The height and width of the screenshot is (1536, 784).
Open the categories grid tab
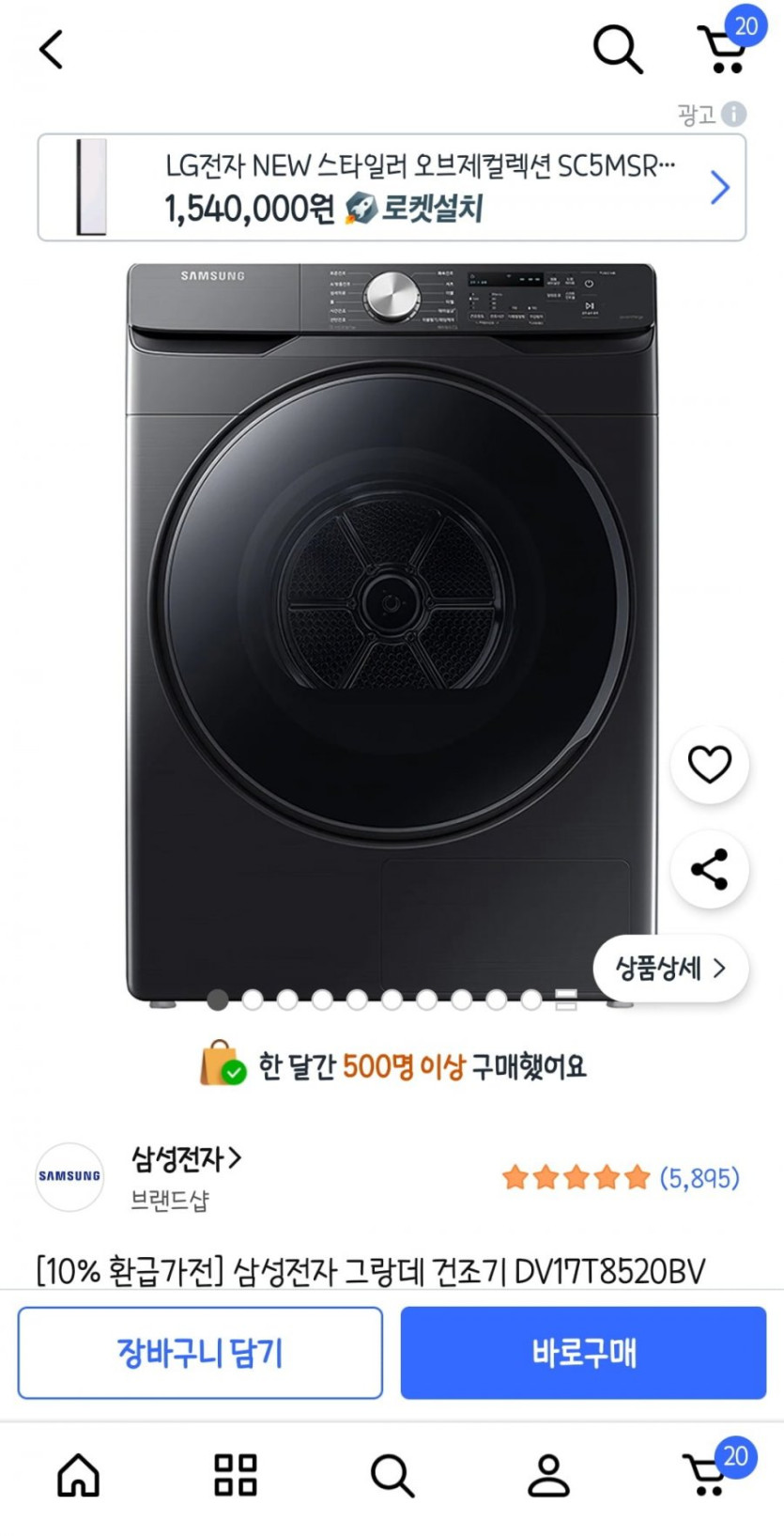pos(236,1475)
